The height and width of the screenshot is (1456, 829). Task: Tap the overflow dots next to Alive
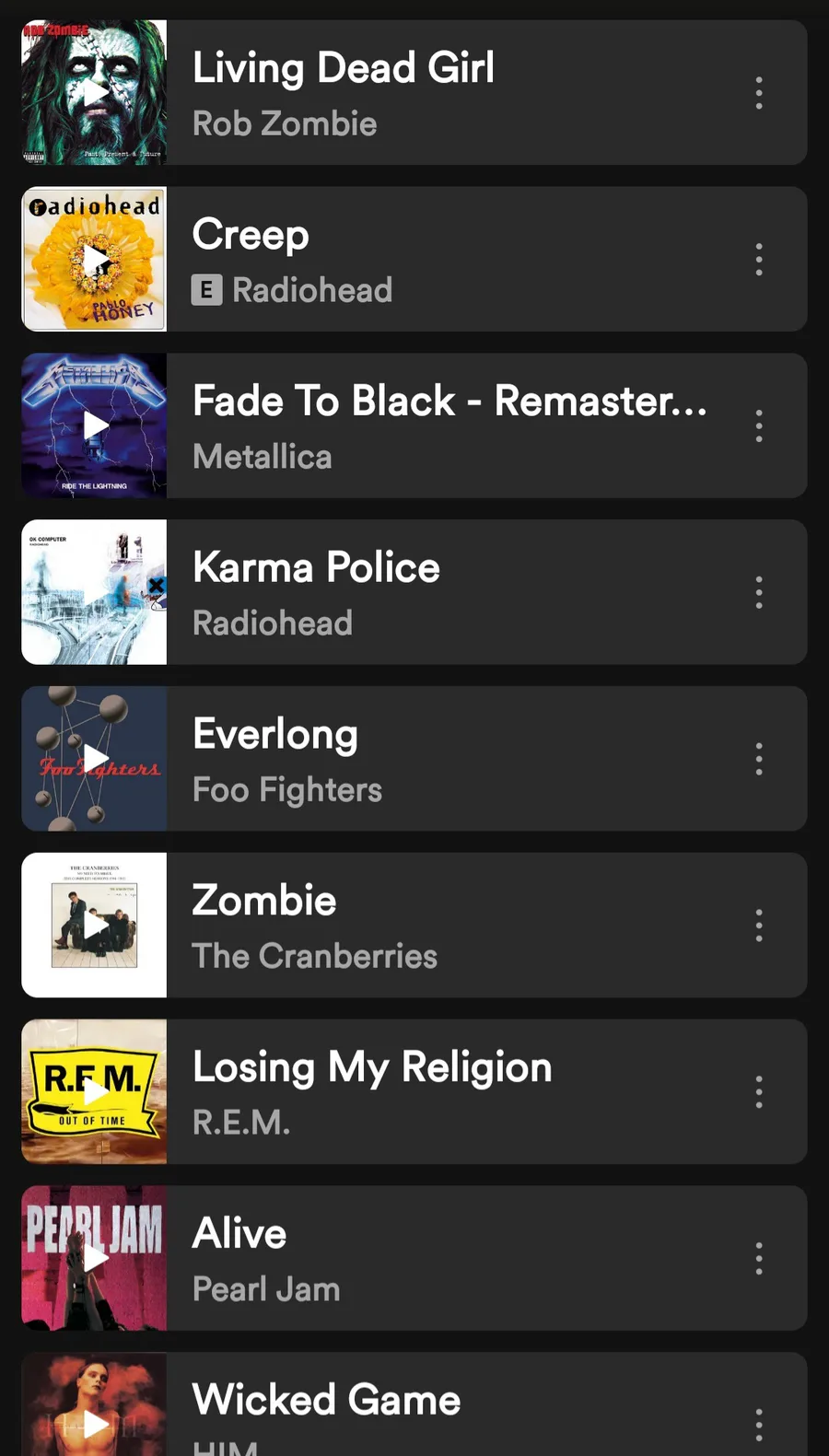point(759,1259)
